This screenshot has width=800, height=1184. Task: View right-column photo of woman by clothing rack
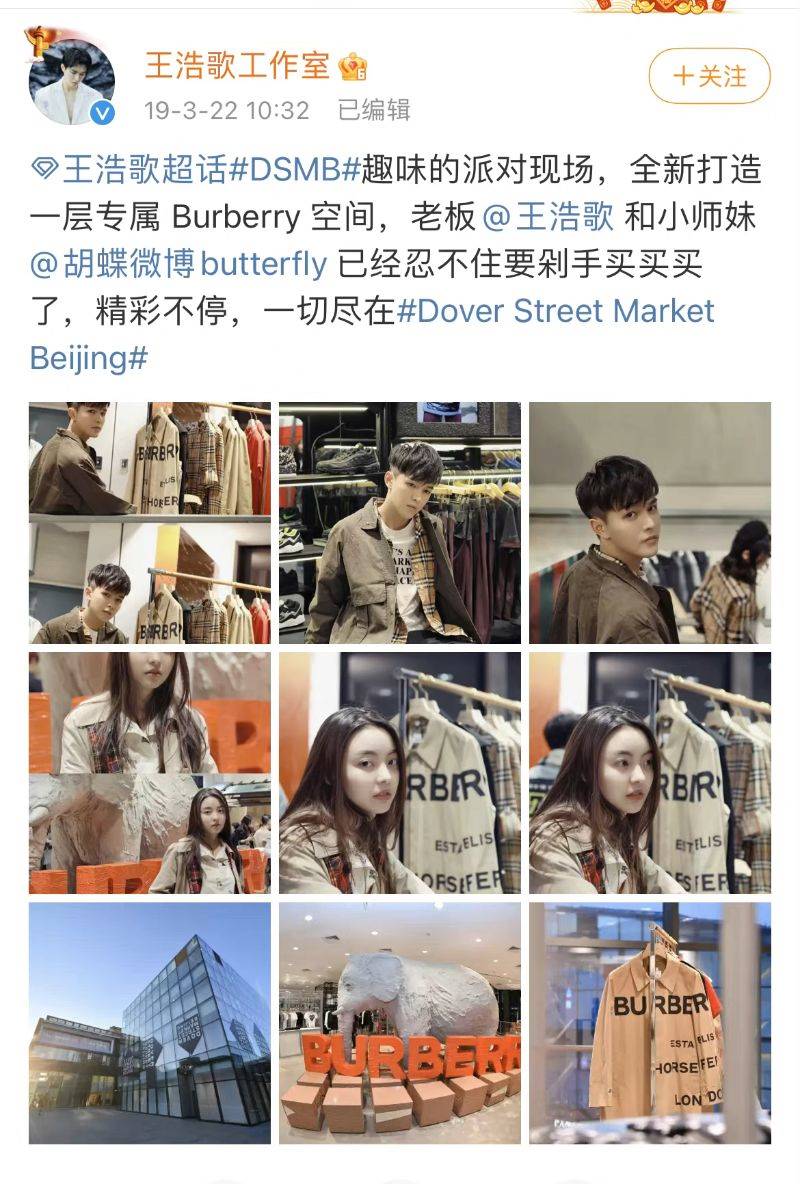[x=649, y=772]
